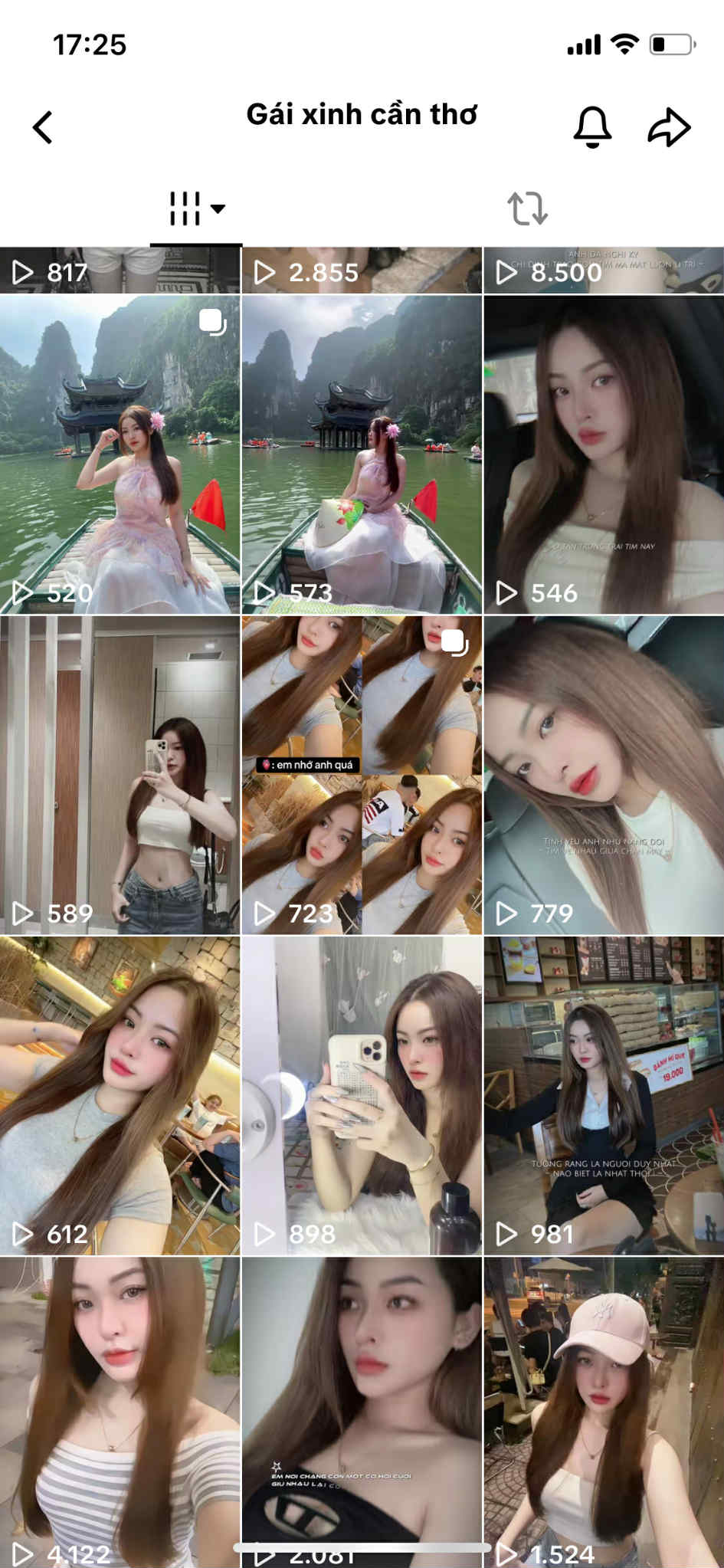Switch to the Reposts tab
The width and height of the screenshot is (724, 1568).
pos(530,207)
